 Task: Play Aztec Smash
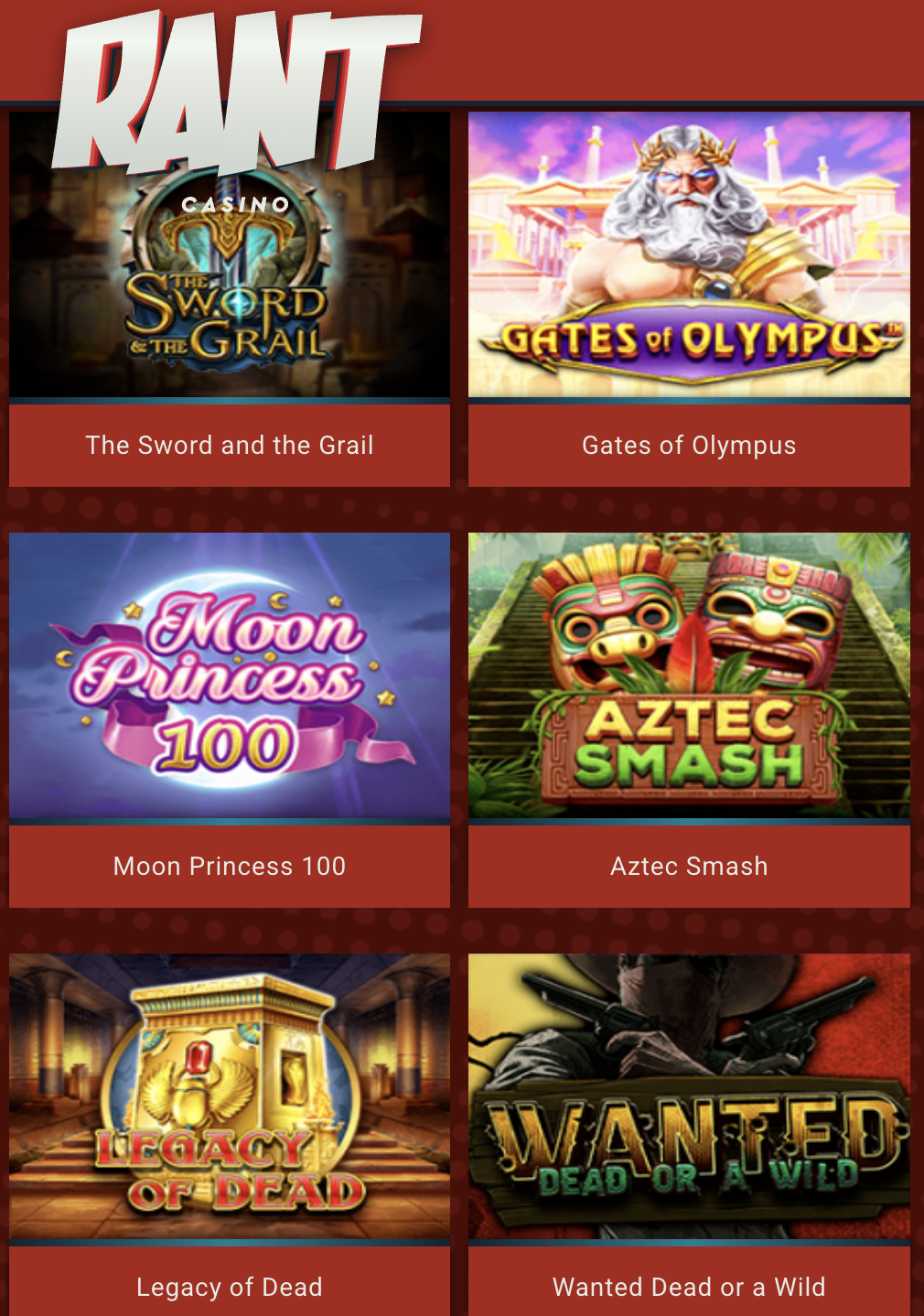click(689, 675)
